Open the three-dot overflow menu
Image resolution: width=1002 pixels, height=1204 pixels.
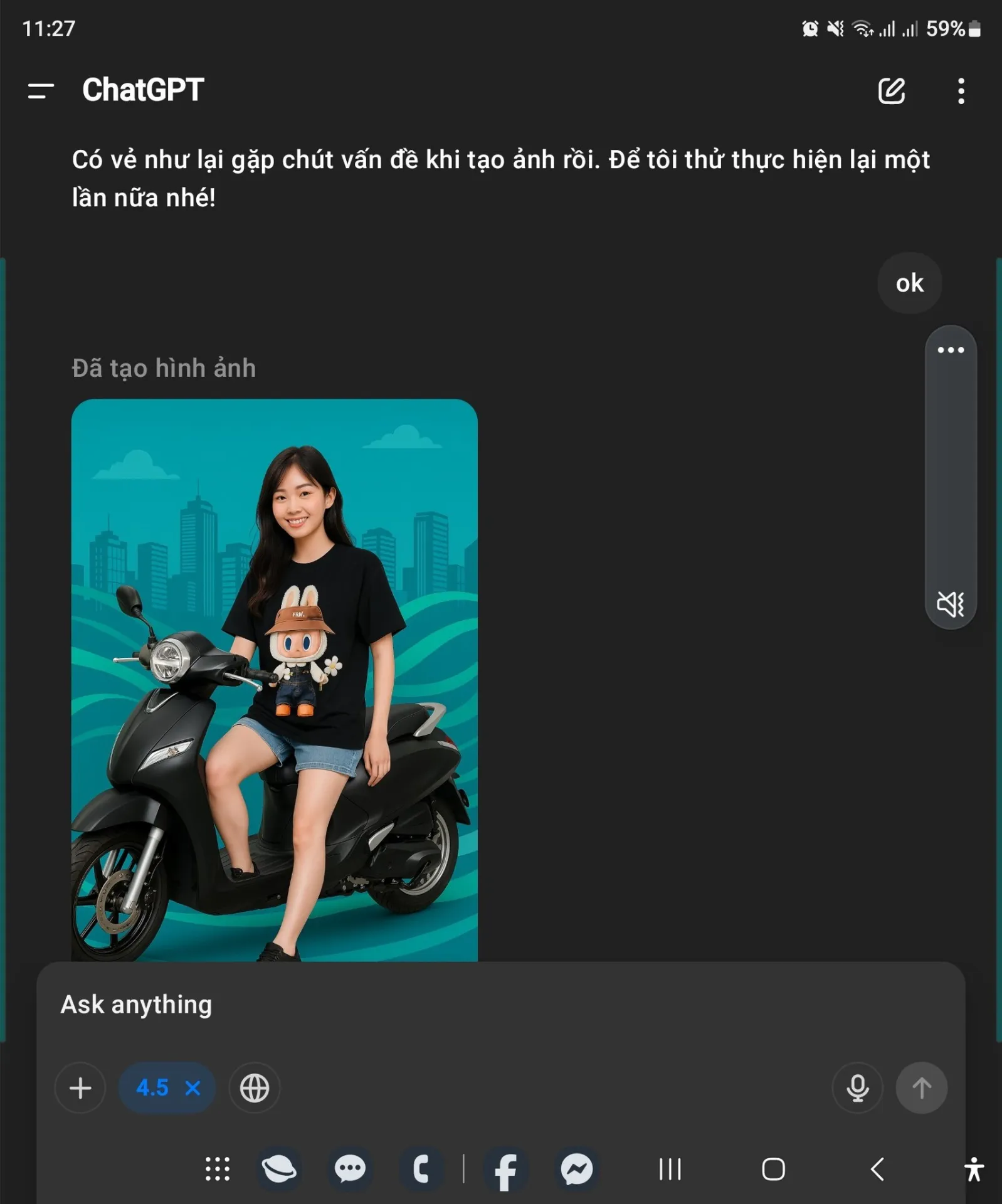961,91
